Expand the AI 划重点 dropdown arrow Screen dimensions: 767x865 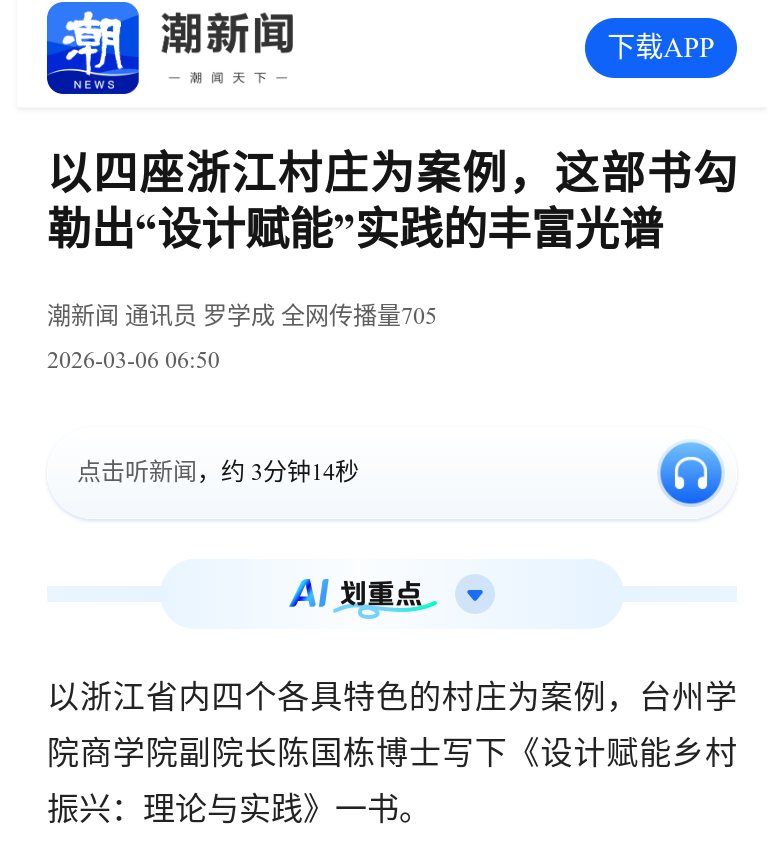pos(475,595)
